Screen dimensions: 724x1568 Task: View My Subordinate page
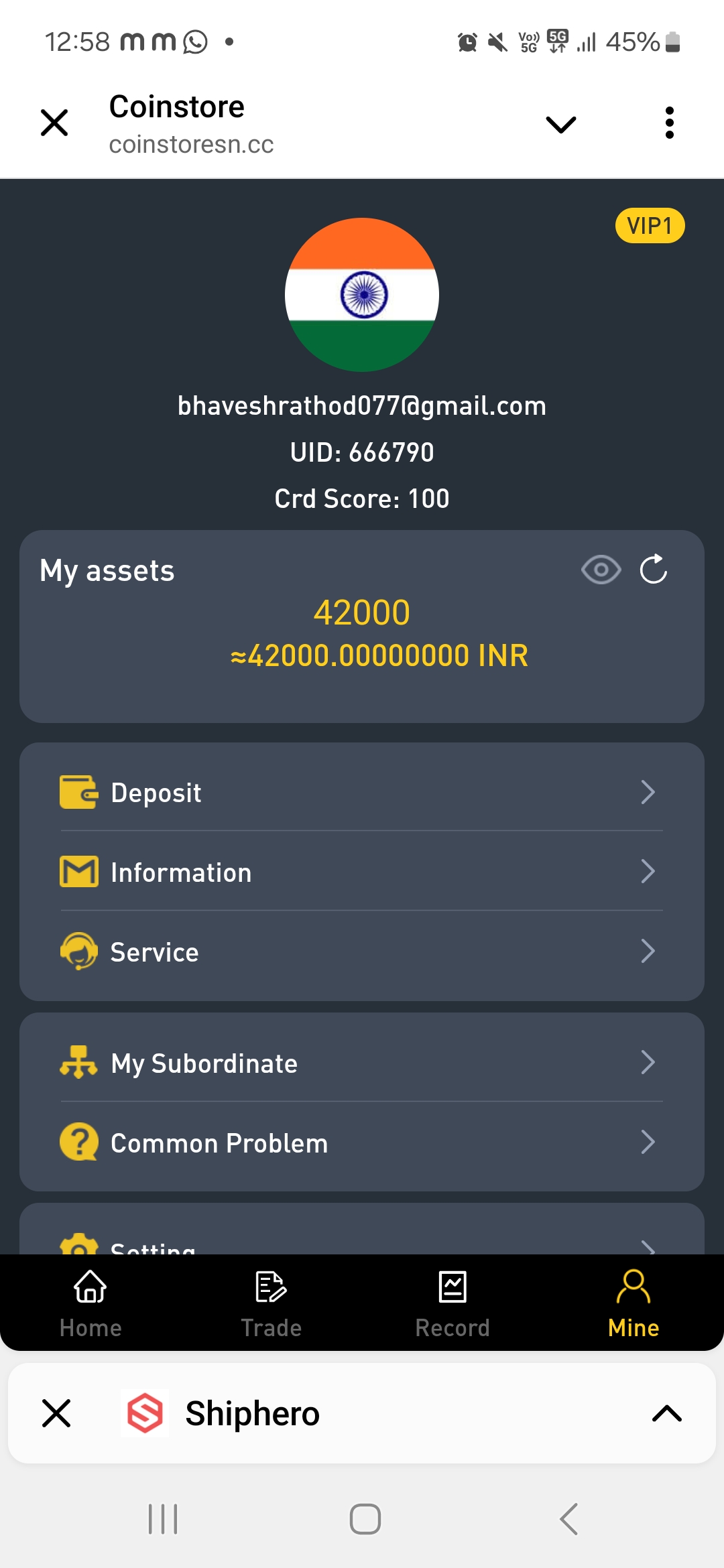362,1063
